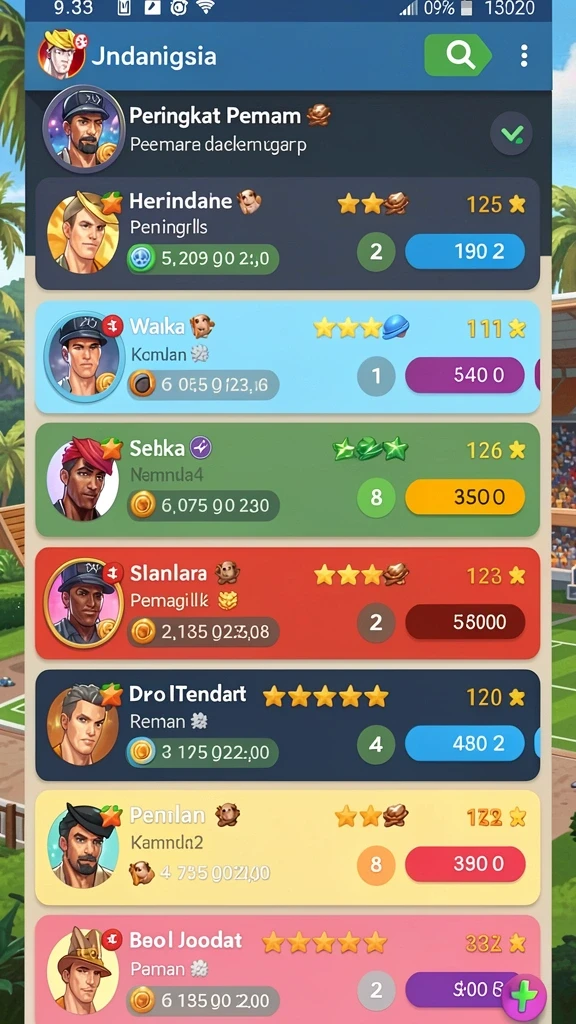Tap the yellow 350 0 button

pyautogui.click(x=465, y=498)
